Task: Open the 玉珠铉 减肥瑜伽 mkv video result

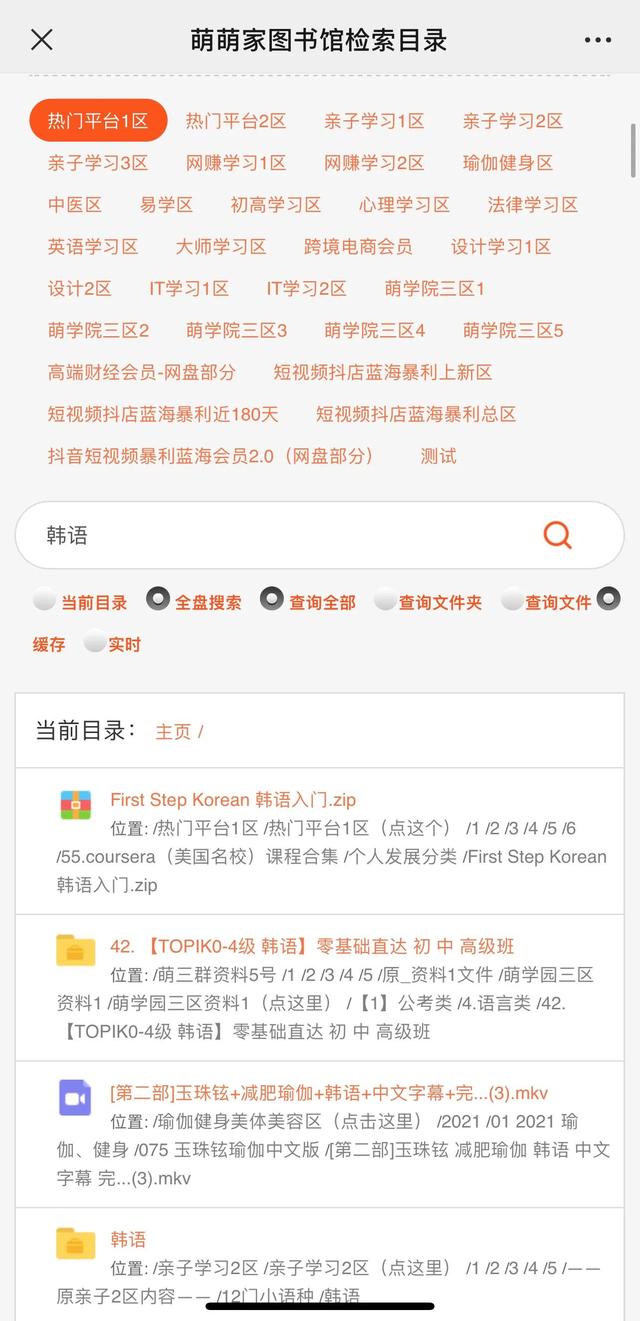Action: click(329, 1093)
